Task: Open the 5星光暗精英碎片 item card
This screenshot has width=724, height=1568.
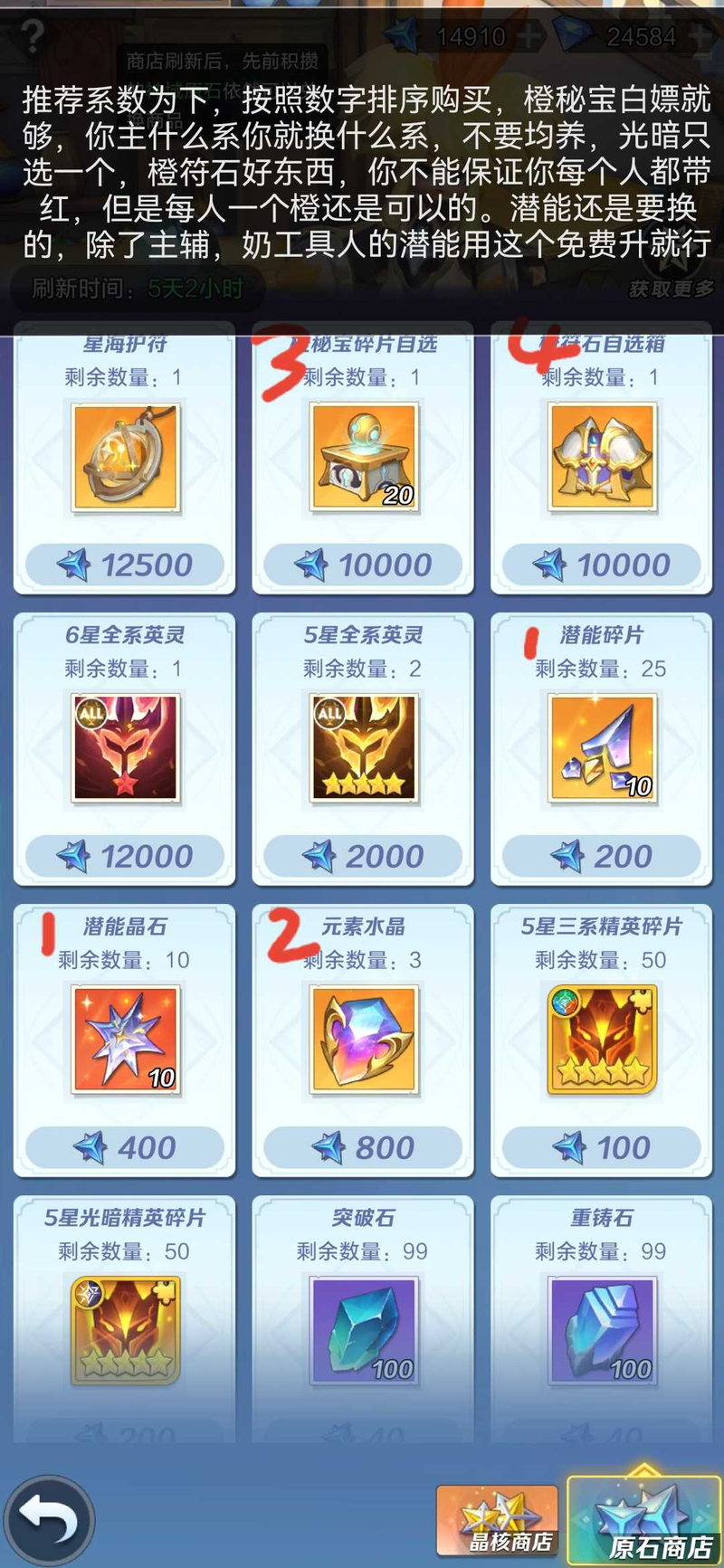Action: click(x=125, y=1330)
